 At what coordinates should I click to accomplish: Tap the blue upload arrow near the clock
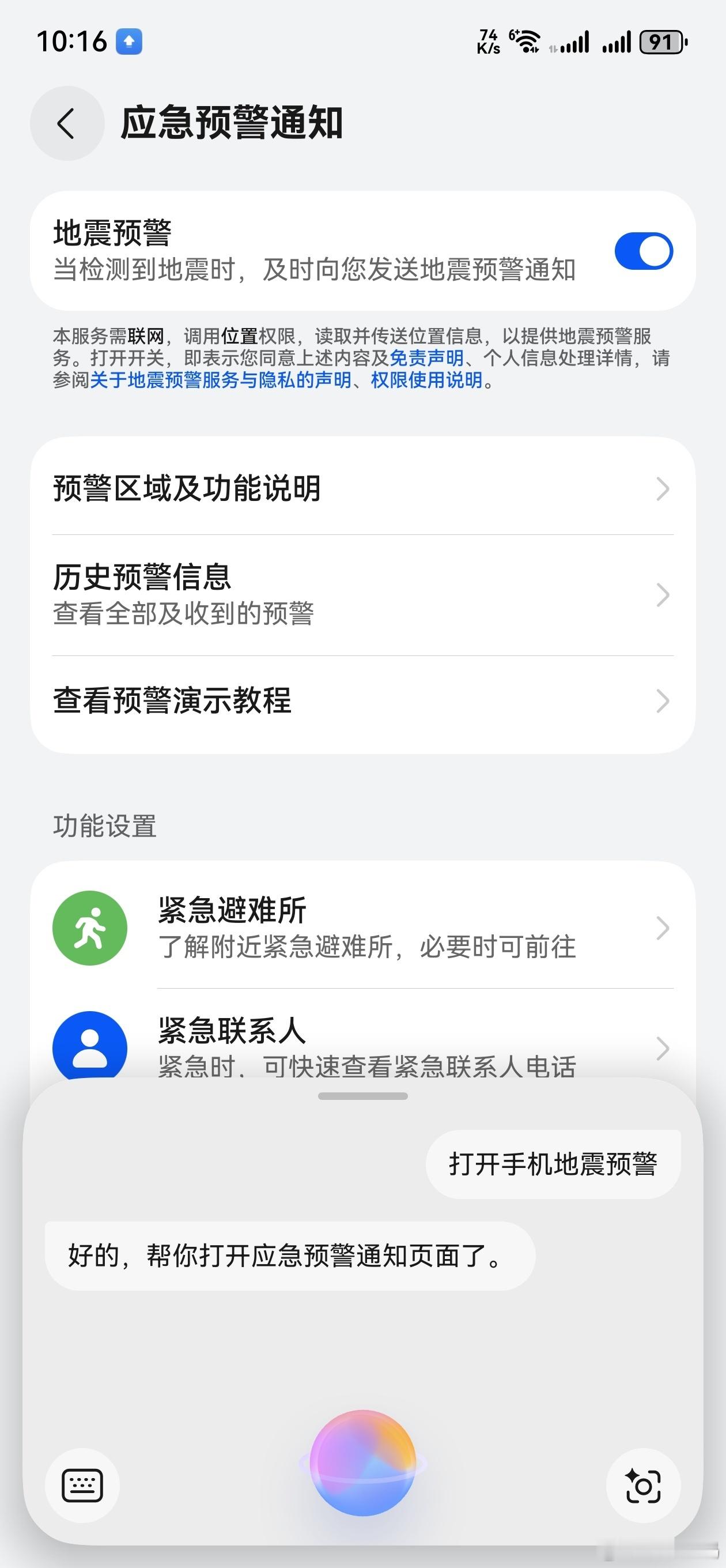(x=129, y=42)
